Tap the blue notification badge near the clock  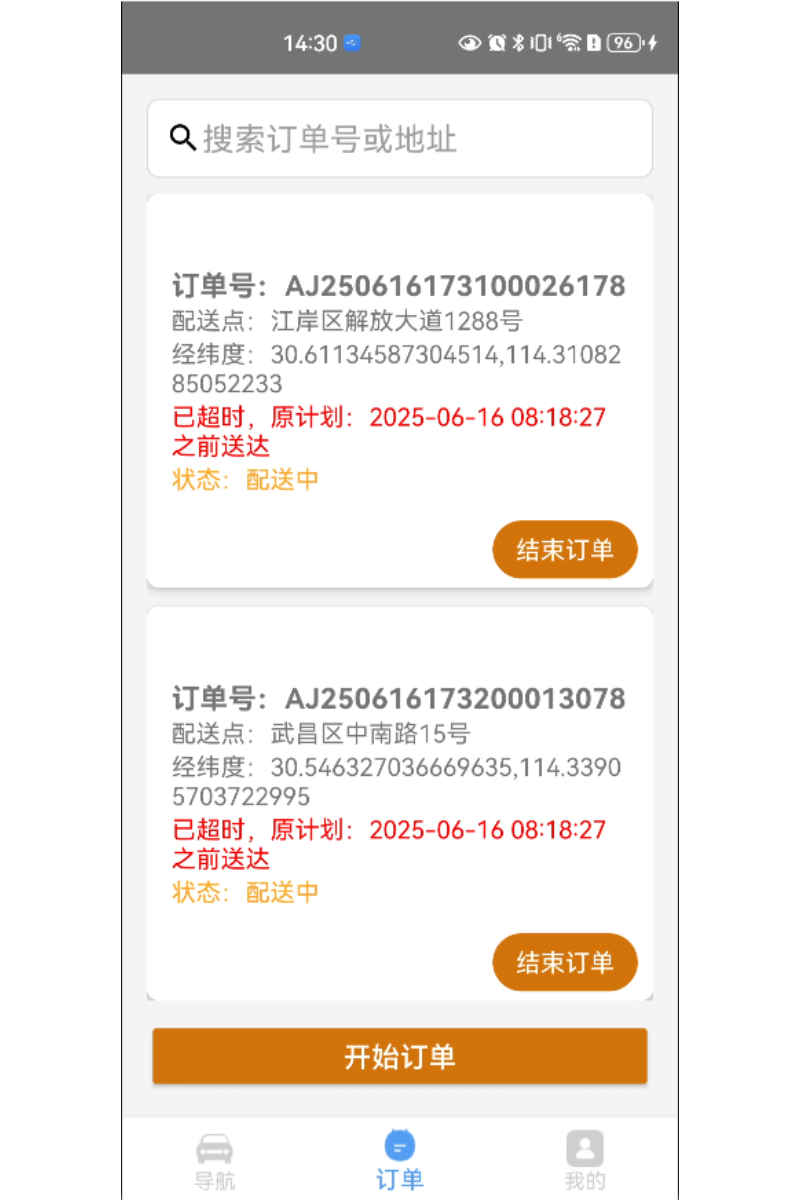(x=350, y=42)
